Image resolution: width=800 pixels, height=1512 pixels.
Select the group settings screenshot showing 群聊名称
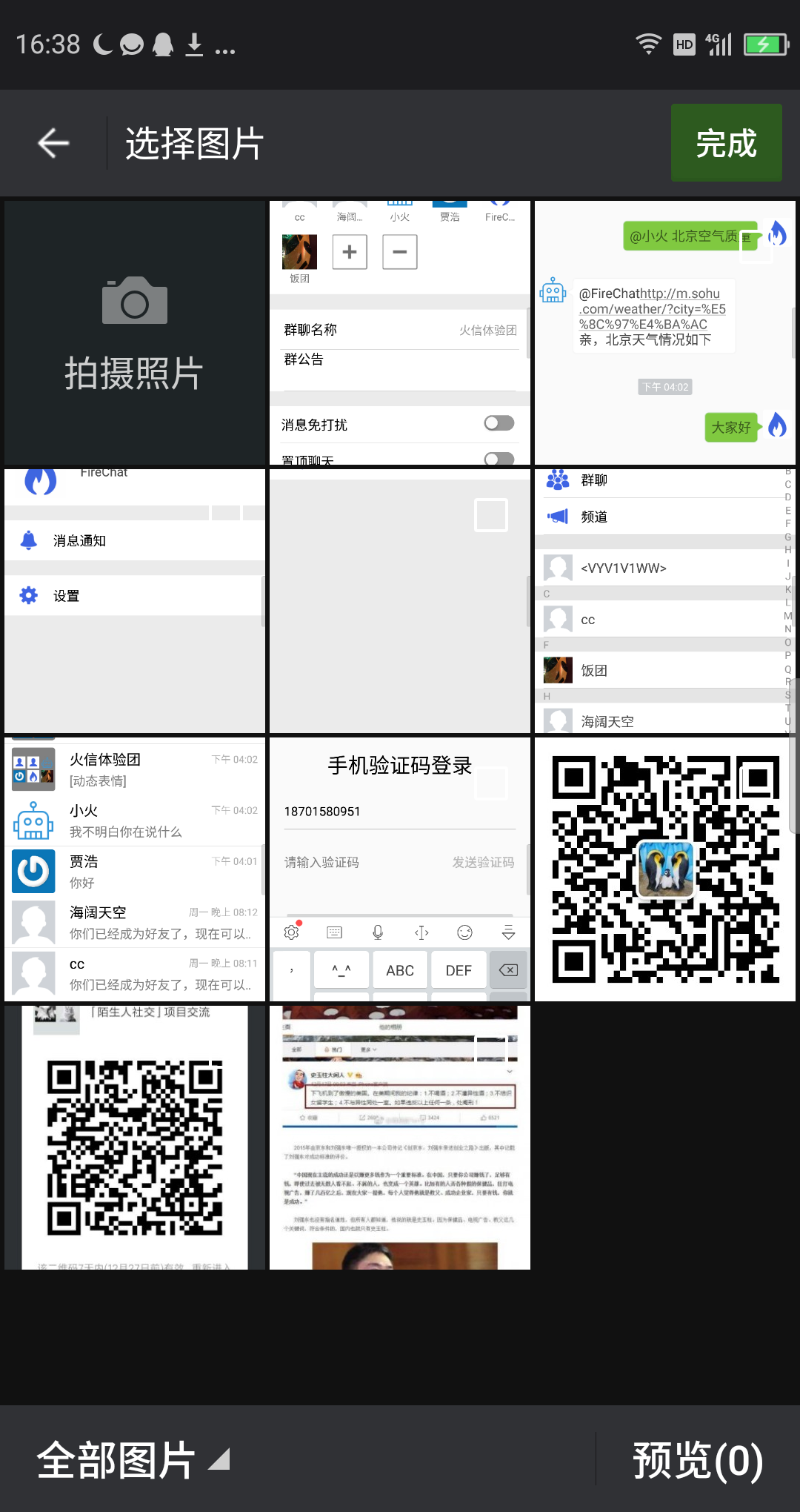coord(399,333)
